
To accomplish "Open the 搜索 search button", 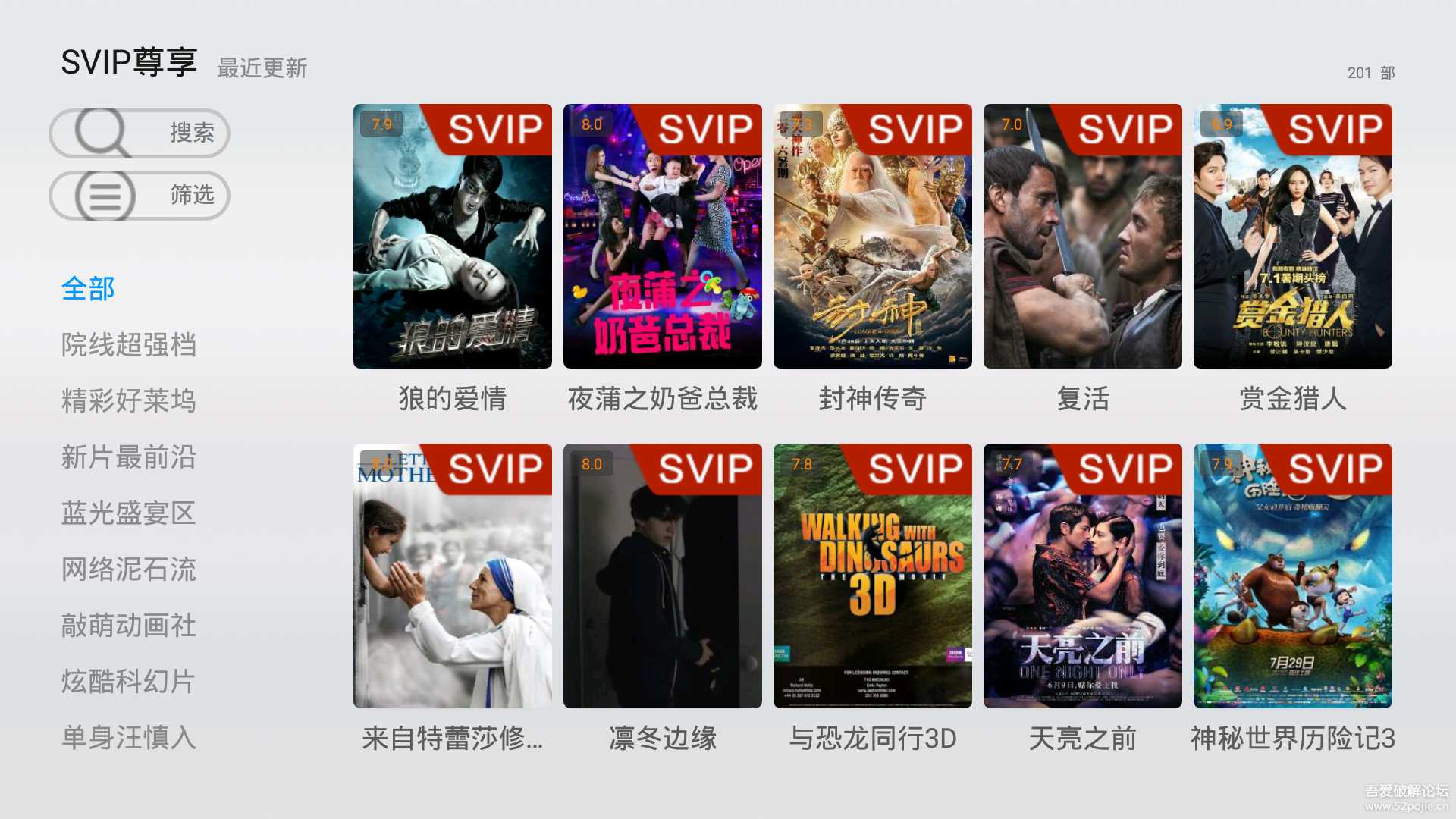I will coord(140,133).
